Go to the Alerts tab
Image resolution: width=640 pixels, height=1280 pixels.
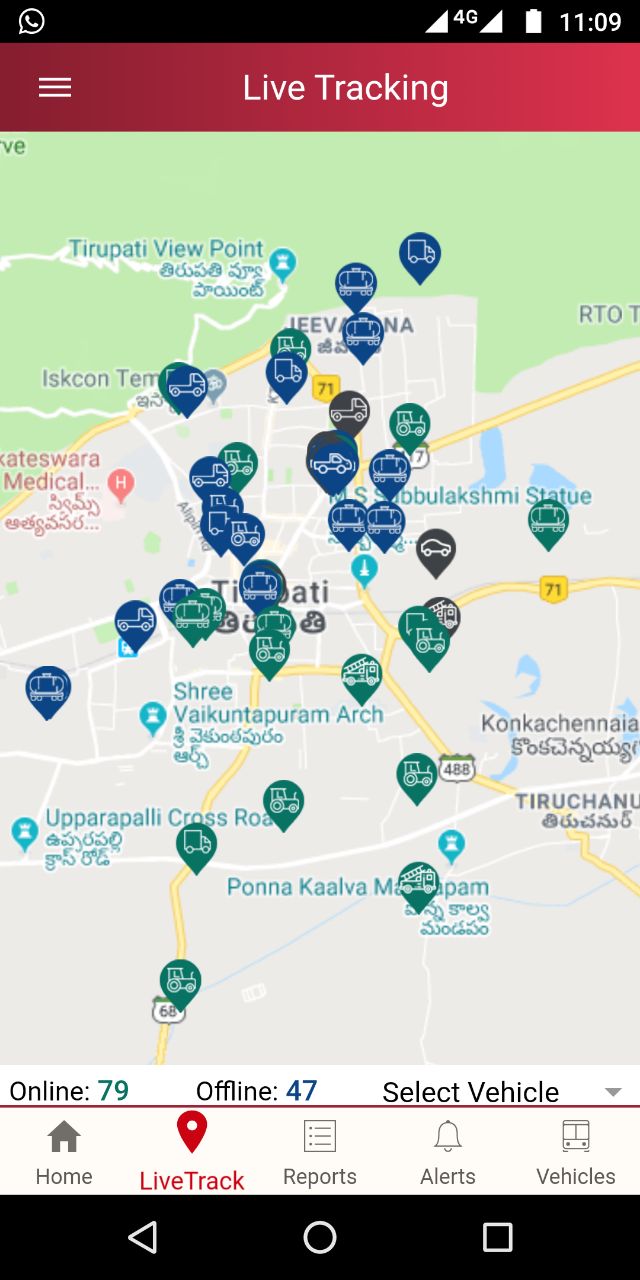point(447,1154)
